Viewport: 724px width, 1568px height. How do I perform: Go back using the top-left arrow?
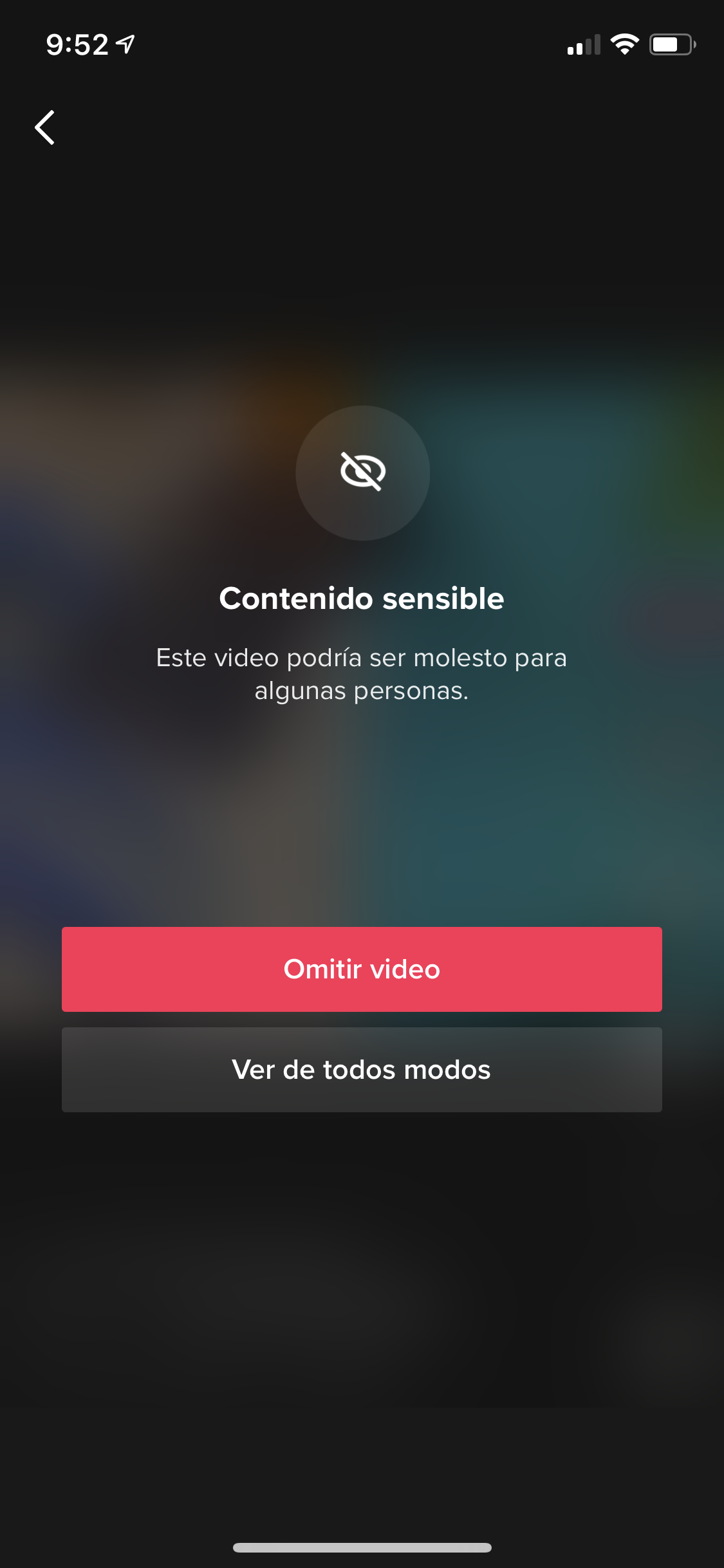(x=44, y=127)
